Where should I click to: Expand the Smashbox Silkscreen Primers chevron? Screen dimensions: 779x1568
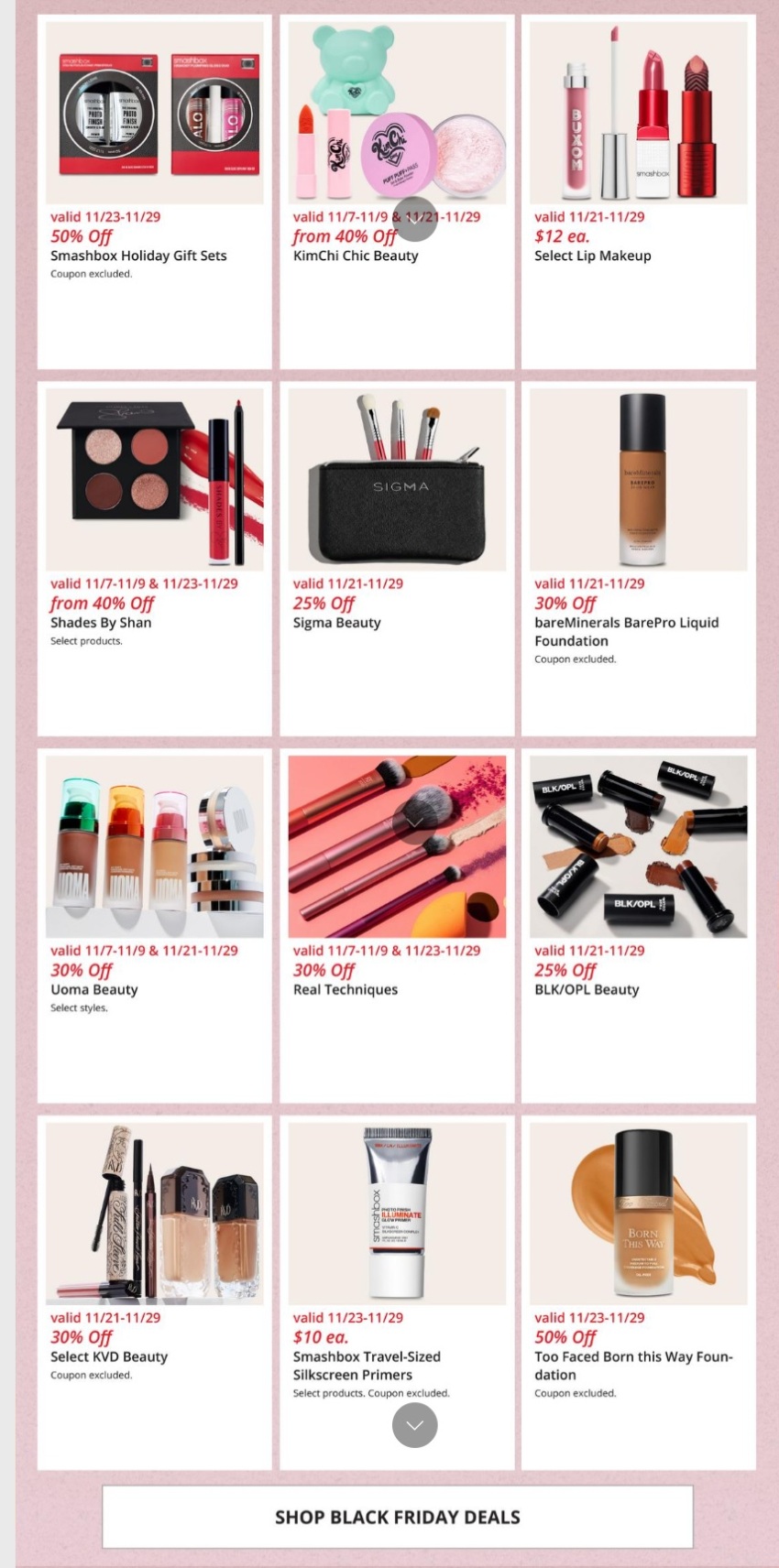(x=415, y=1425)
